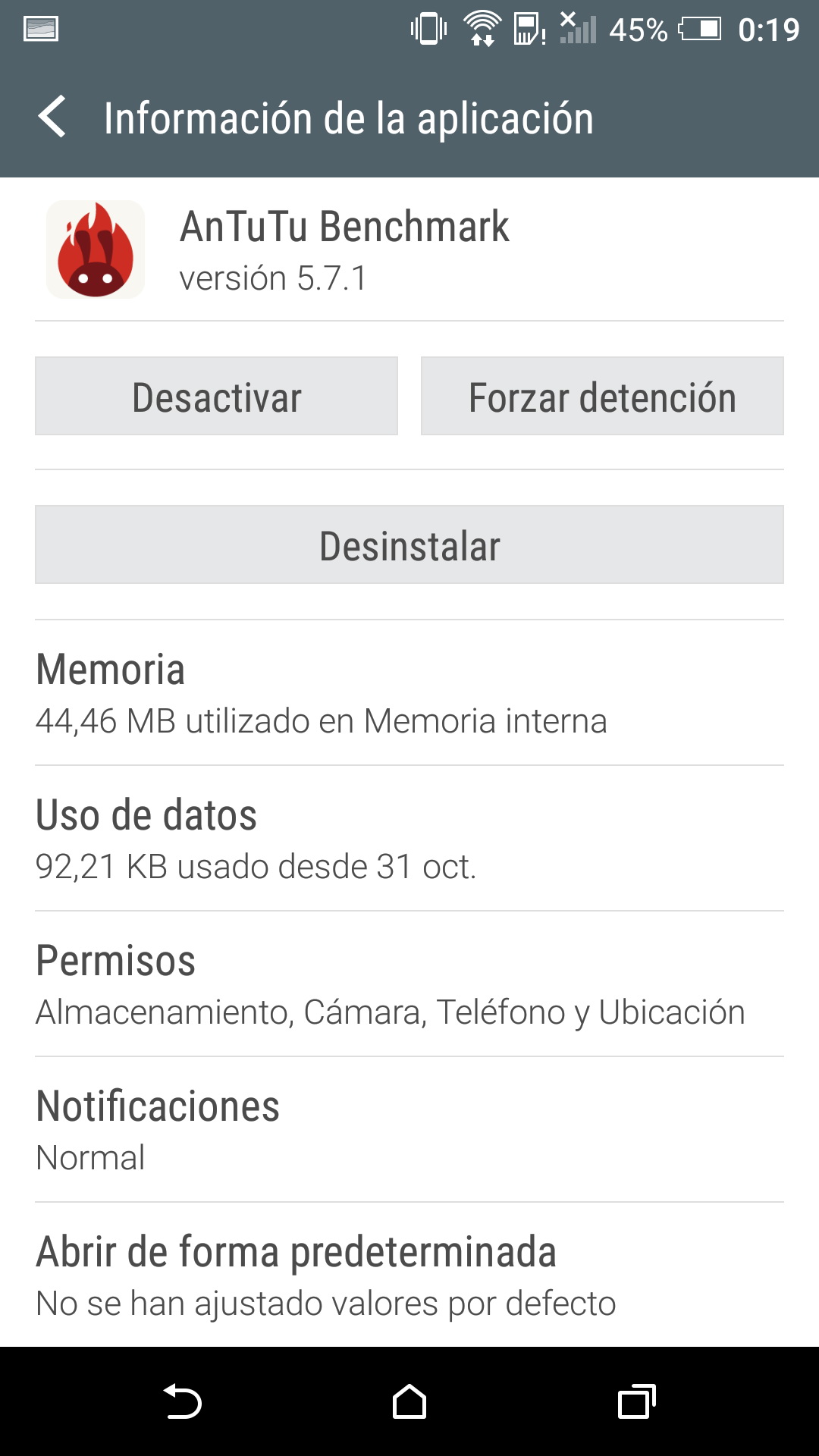Tap the Desactivar button

pos(216,397)
